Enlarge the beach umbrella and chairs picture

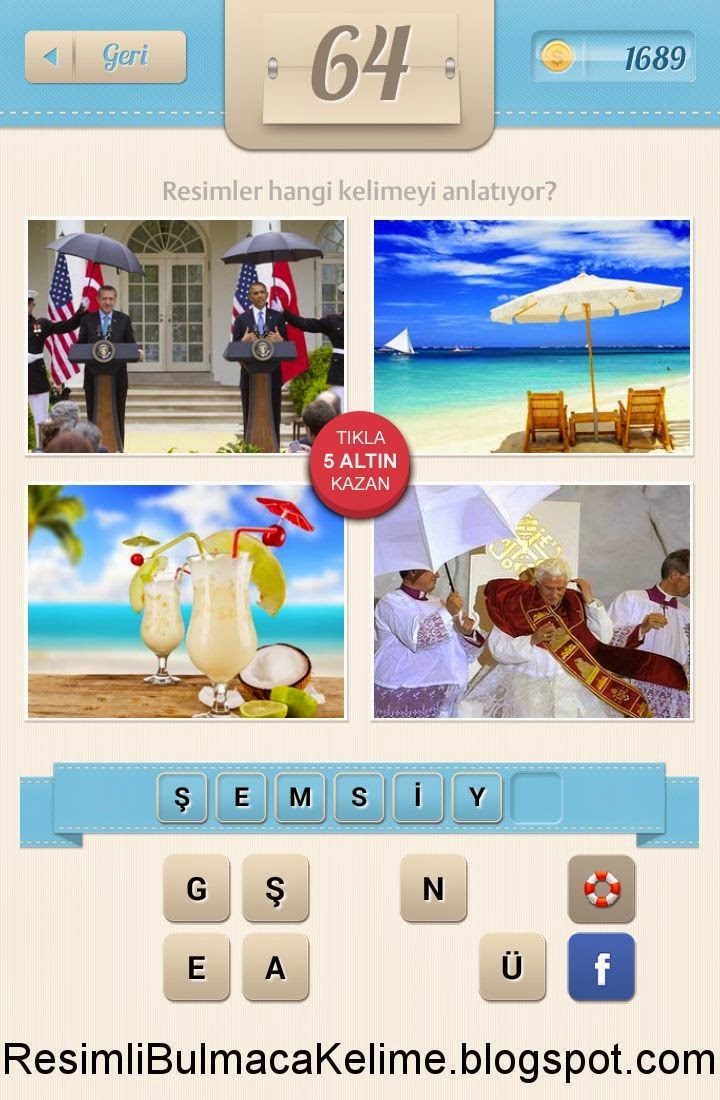(x=532, y=337)
